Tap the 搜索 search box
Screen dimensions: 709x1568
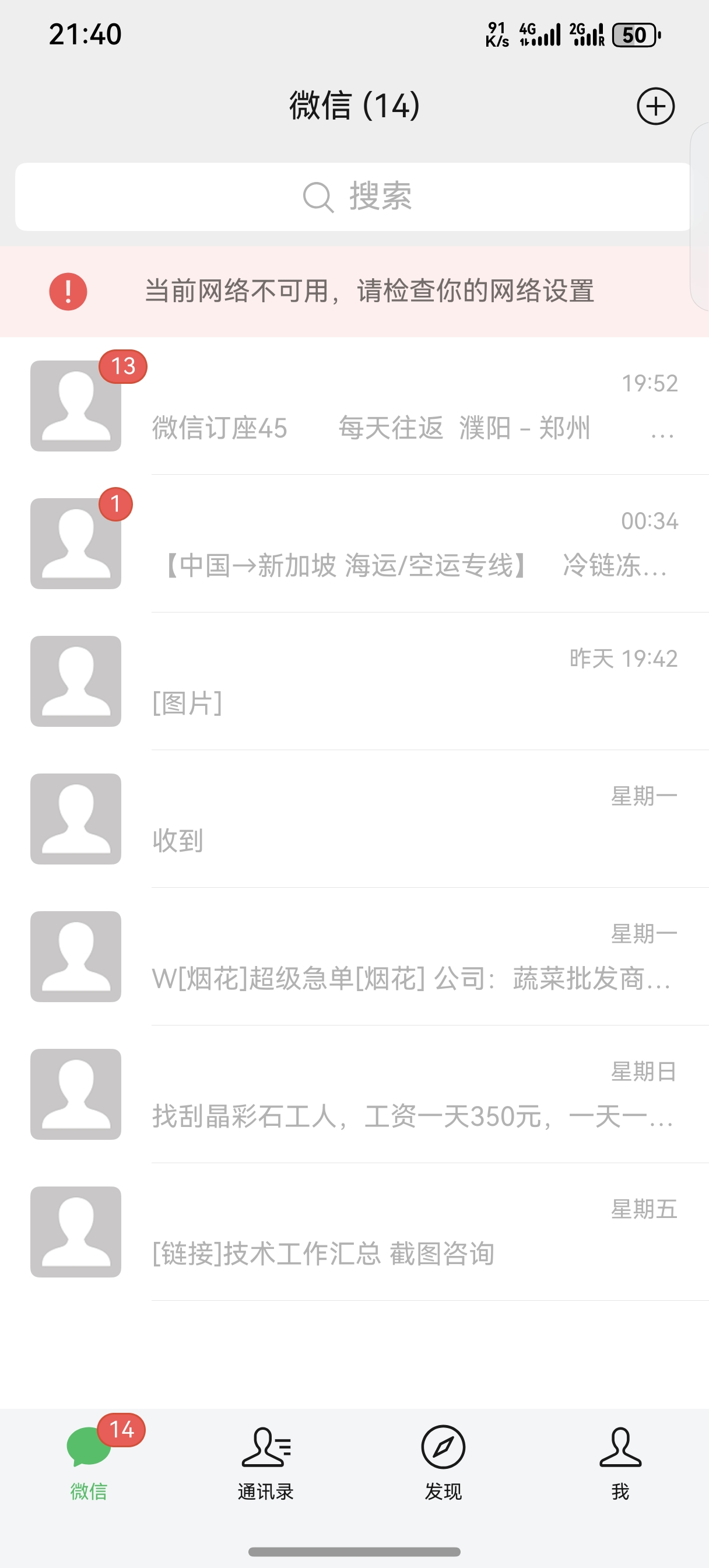point(354,197)
